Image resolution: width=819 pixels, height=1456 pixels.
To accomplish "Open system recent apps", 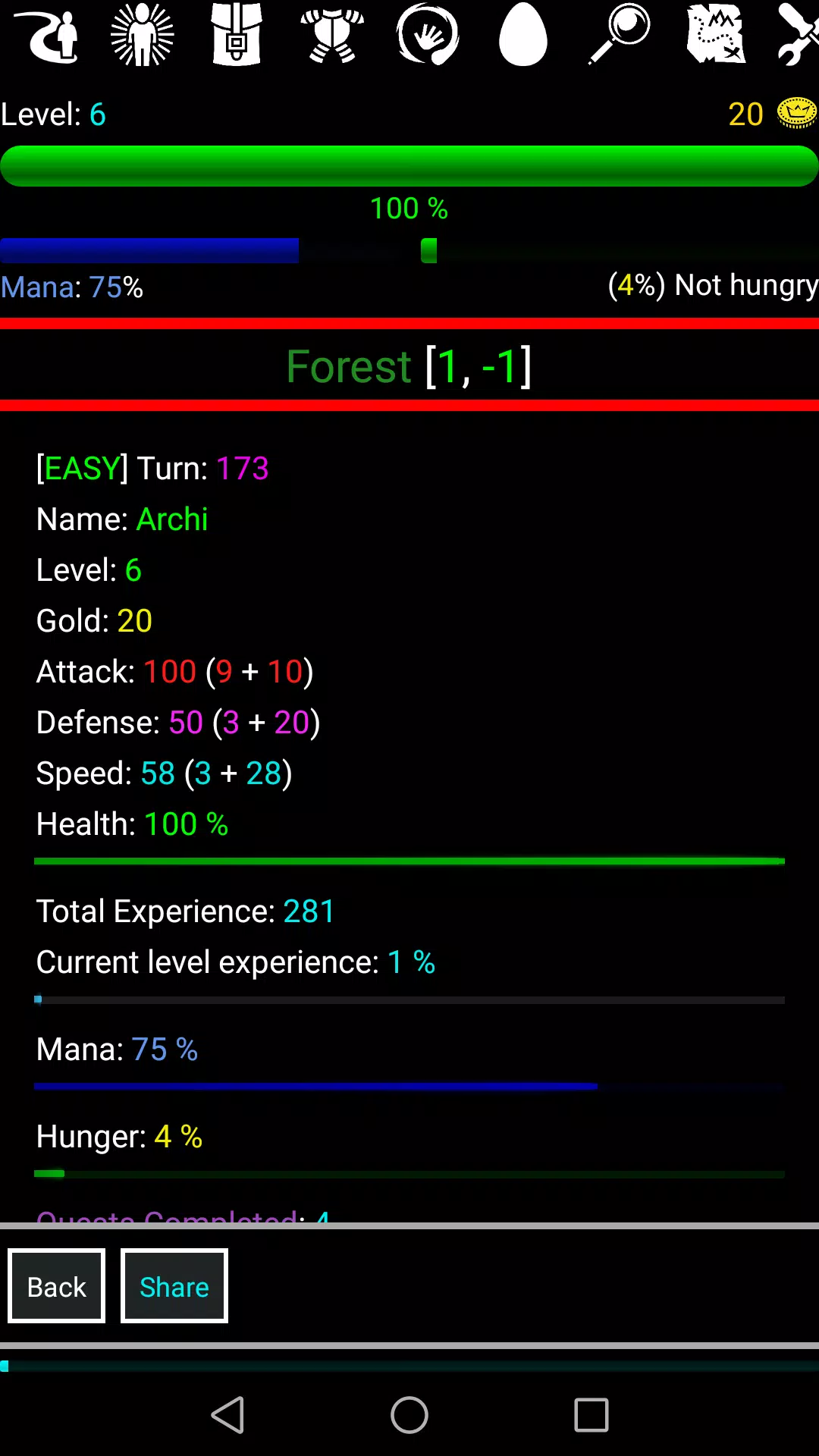I will point(591,1415).
